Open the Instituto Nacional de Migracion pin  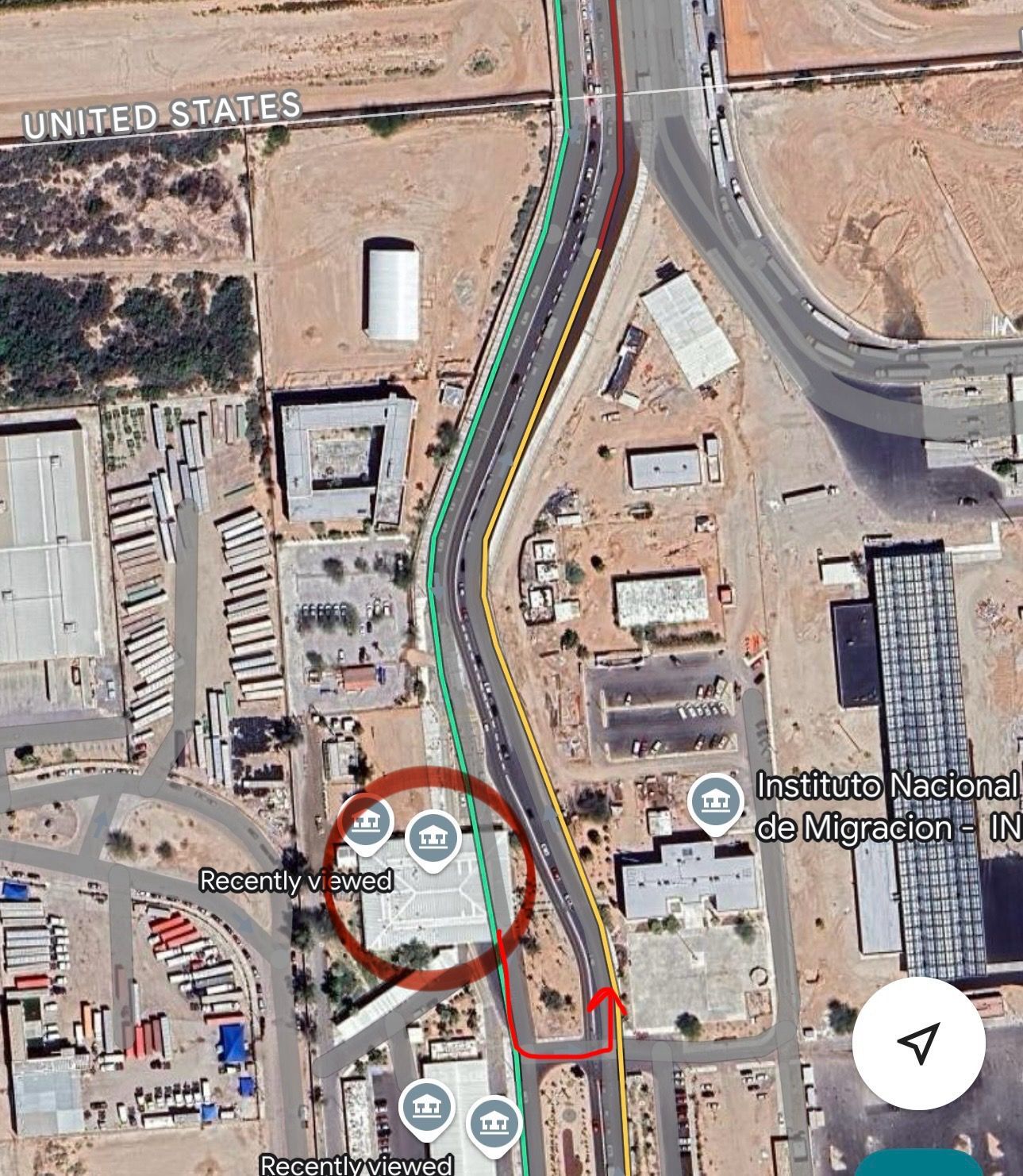[x=715, y=801]
